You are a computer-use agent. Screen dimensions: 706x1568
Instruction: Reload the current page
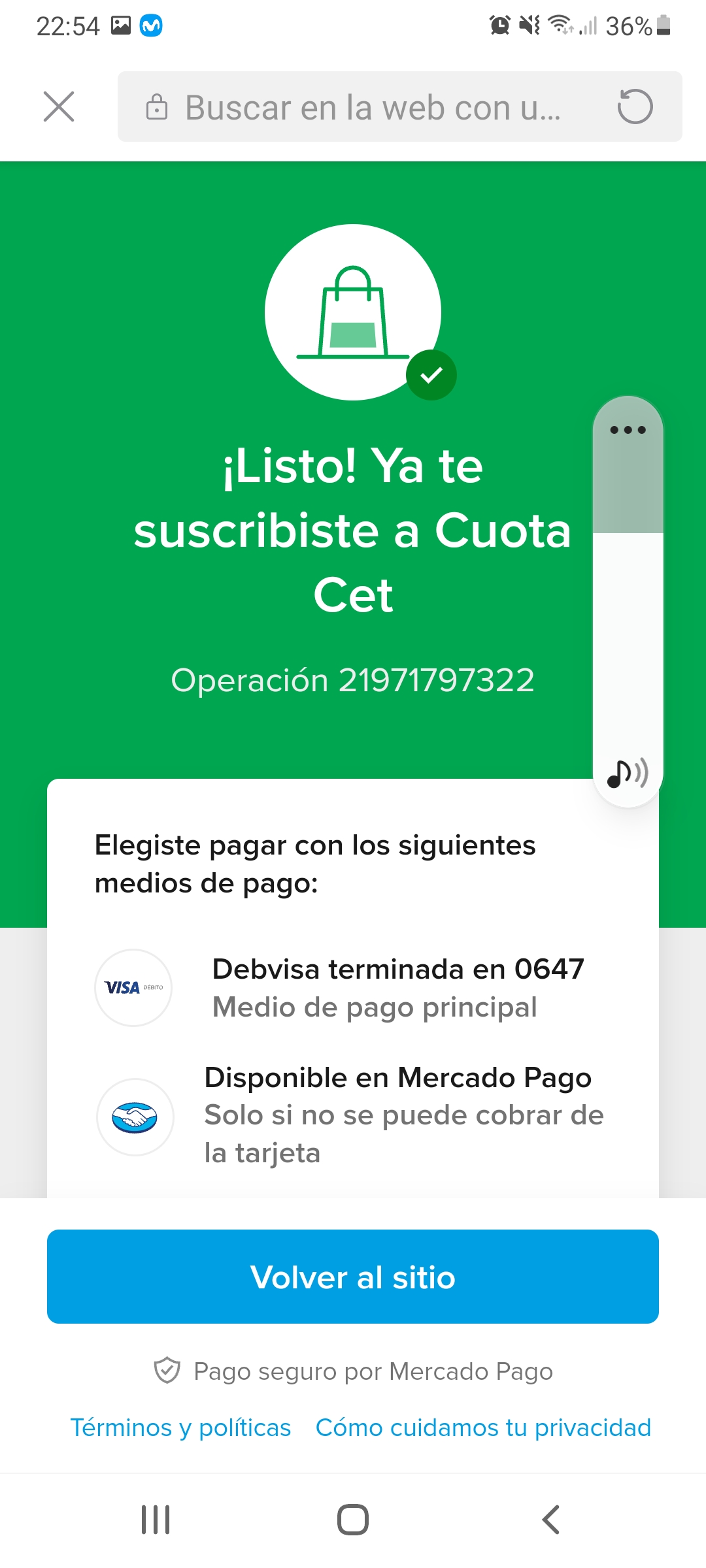click(x=635, y=106)
